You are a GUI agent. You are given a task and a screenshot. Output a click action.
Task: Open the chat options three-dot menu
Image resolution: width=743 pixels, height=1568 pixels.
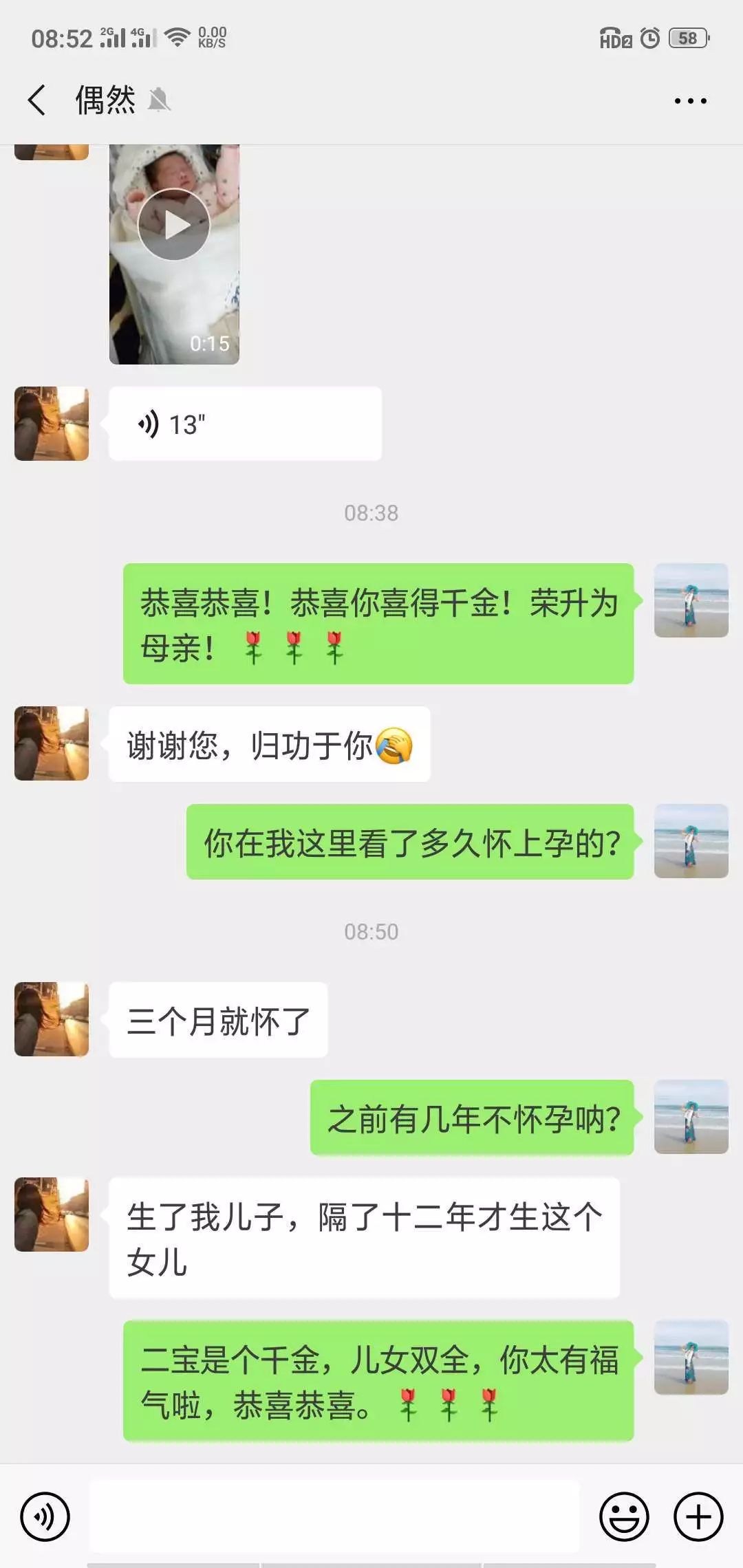click(x=690, y=101)
